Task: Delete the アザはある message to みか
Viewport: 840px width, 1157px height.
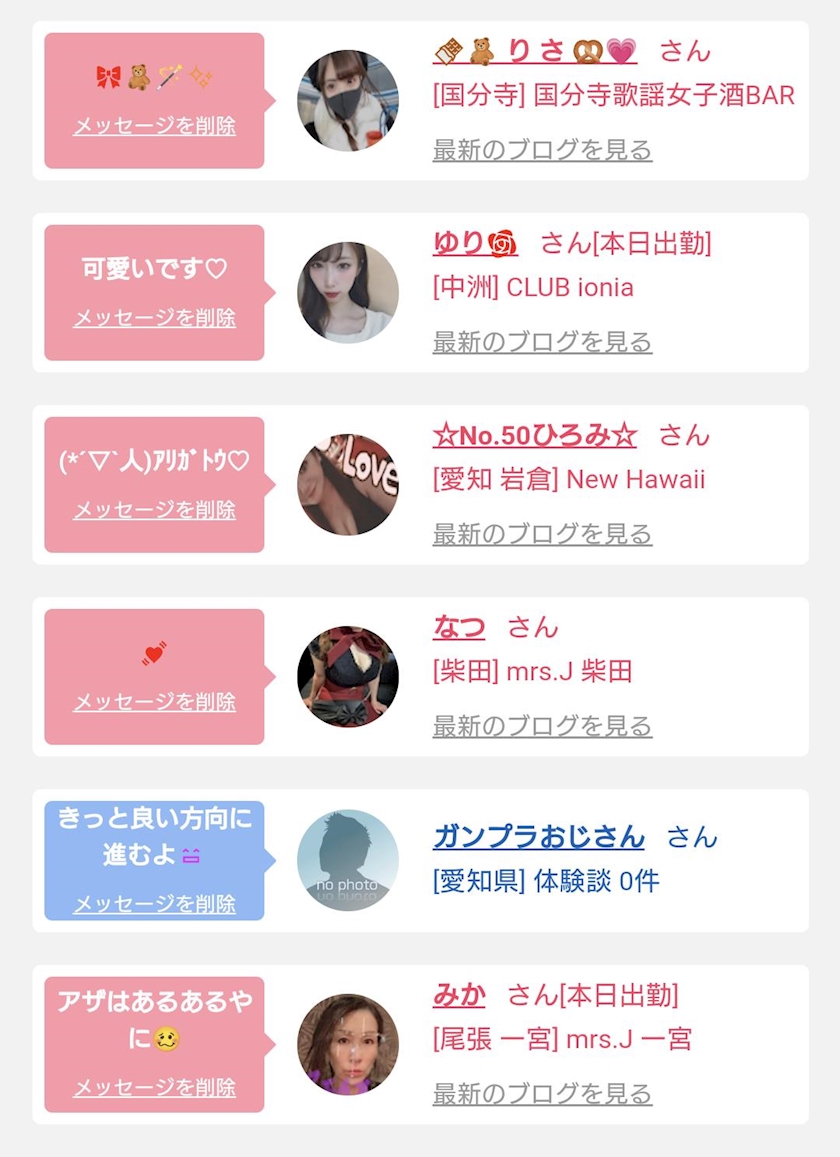Action: click(154, 1087)
